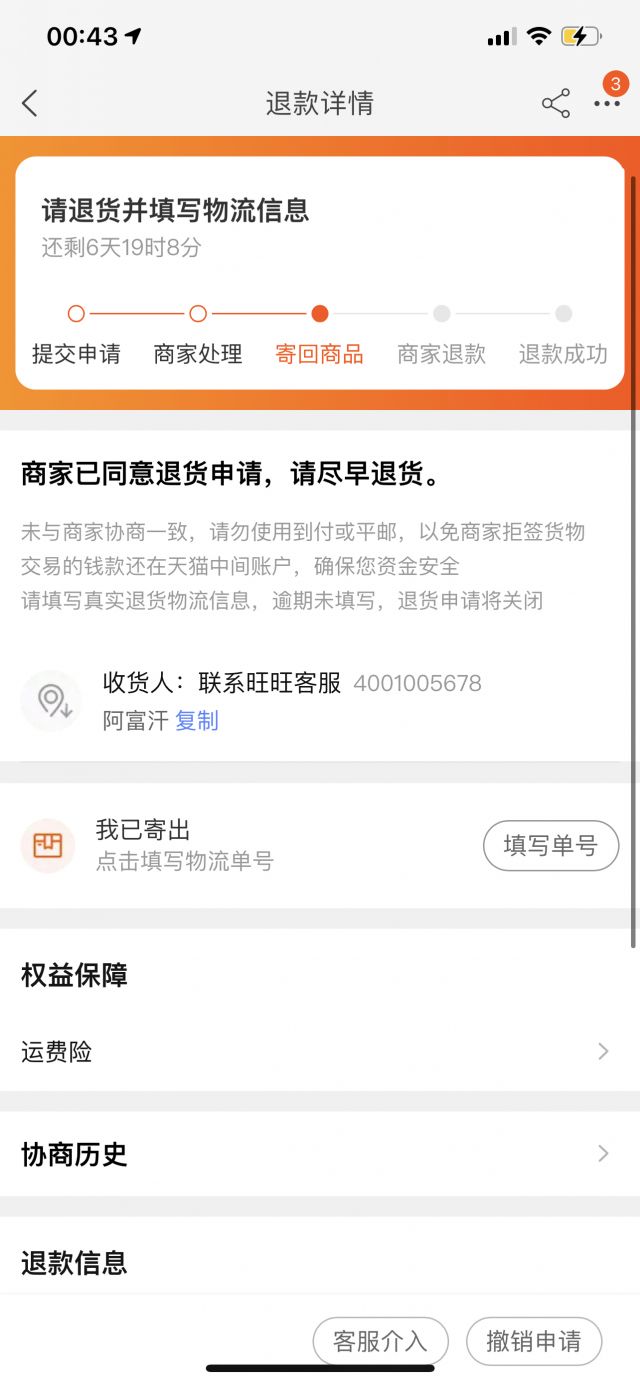The image size is (640, 1384).
Task: Request 客服介入 customer service intervention
Action: [x=380, y=1341]
